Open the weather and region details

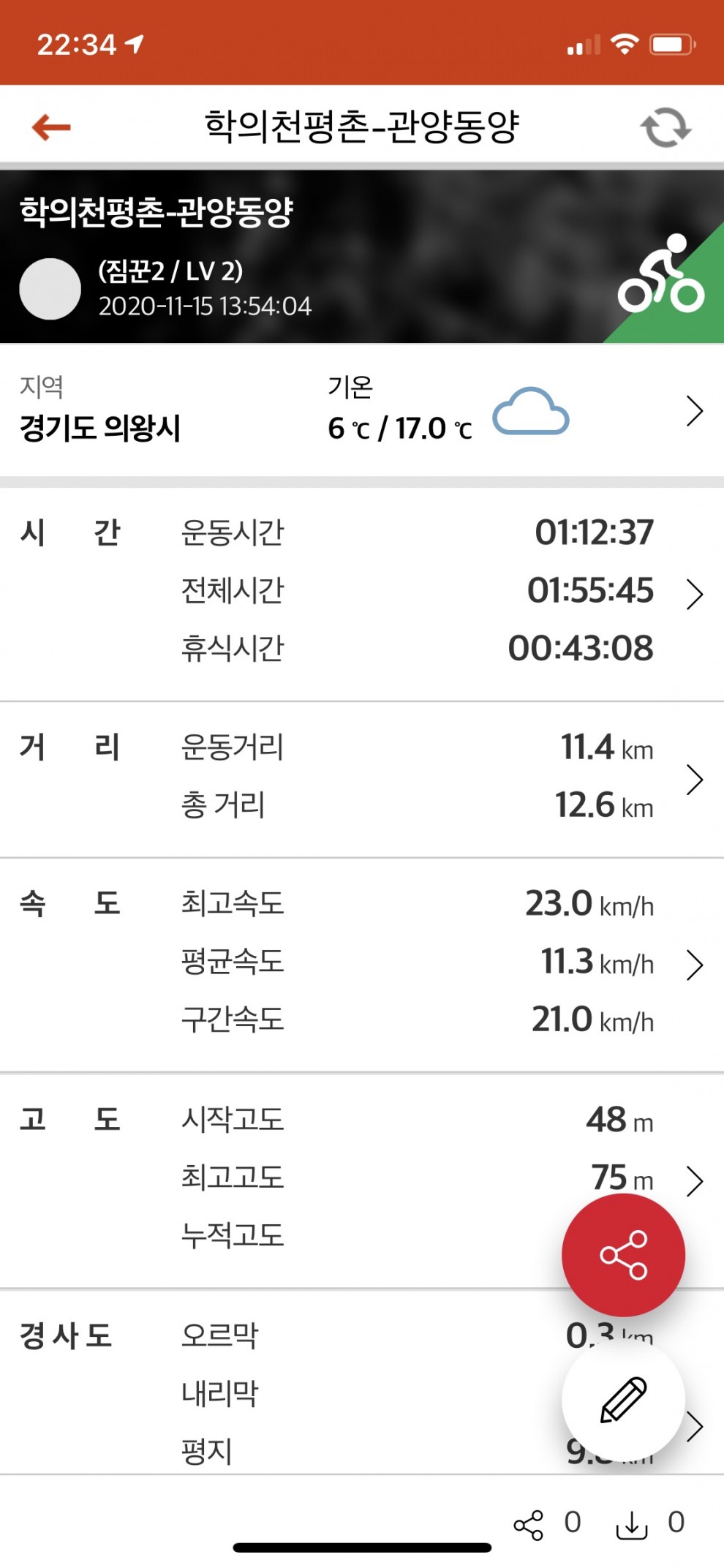click(694, 411)
